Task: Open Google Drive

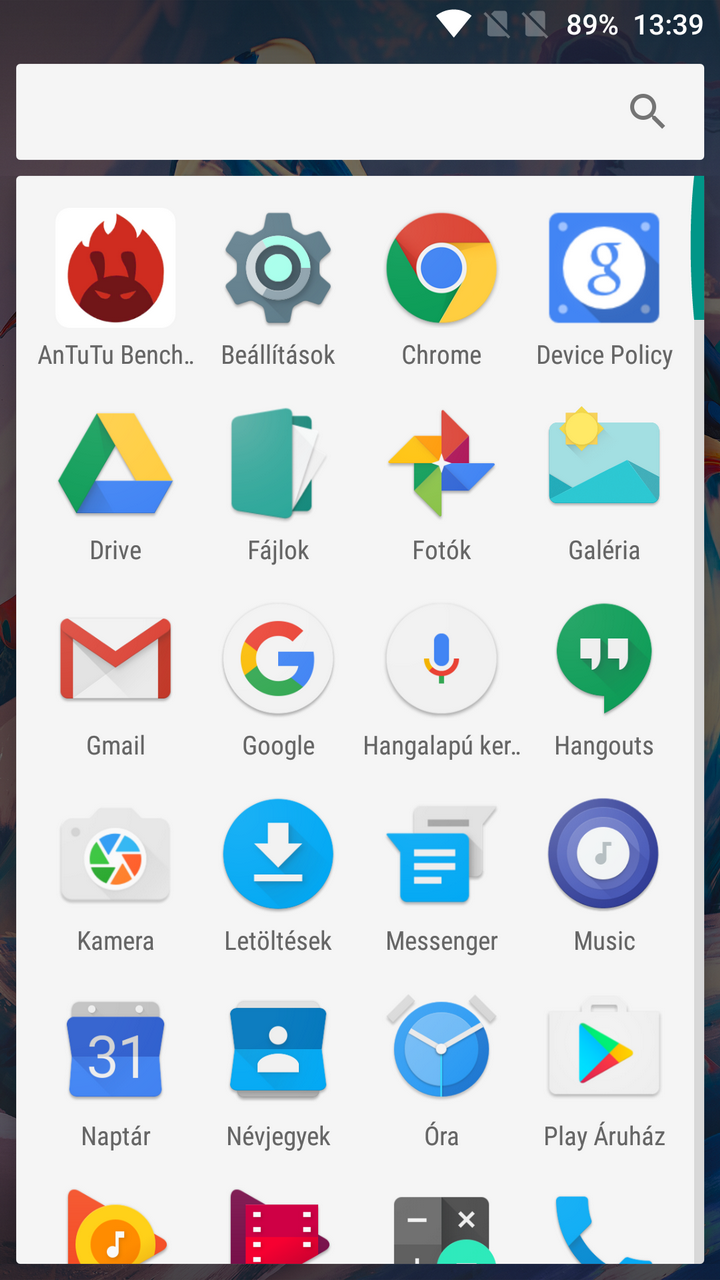Action: 115,463
